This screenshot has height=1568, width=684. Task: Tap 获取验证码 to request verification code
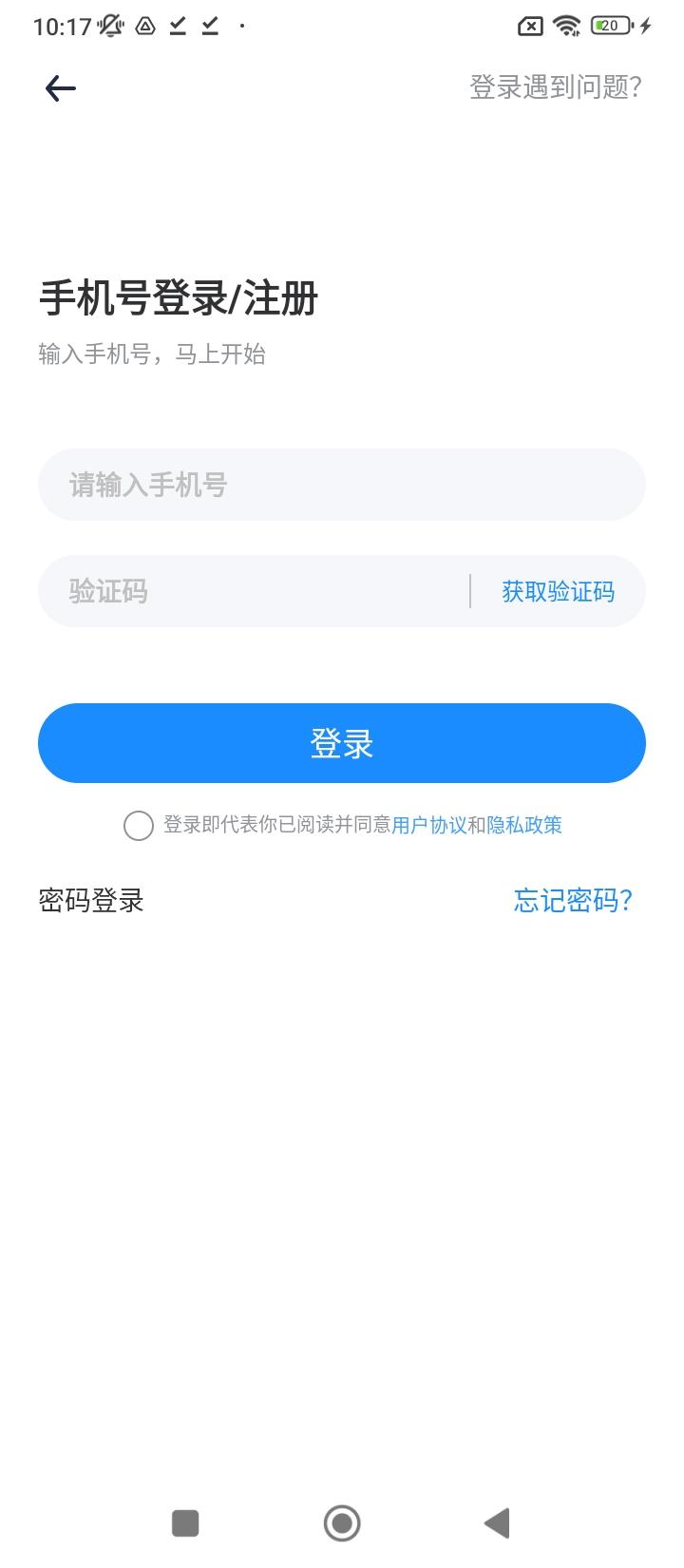click(x=556, y=591)
